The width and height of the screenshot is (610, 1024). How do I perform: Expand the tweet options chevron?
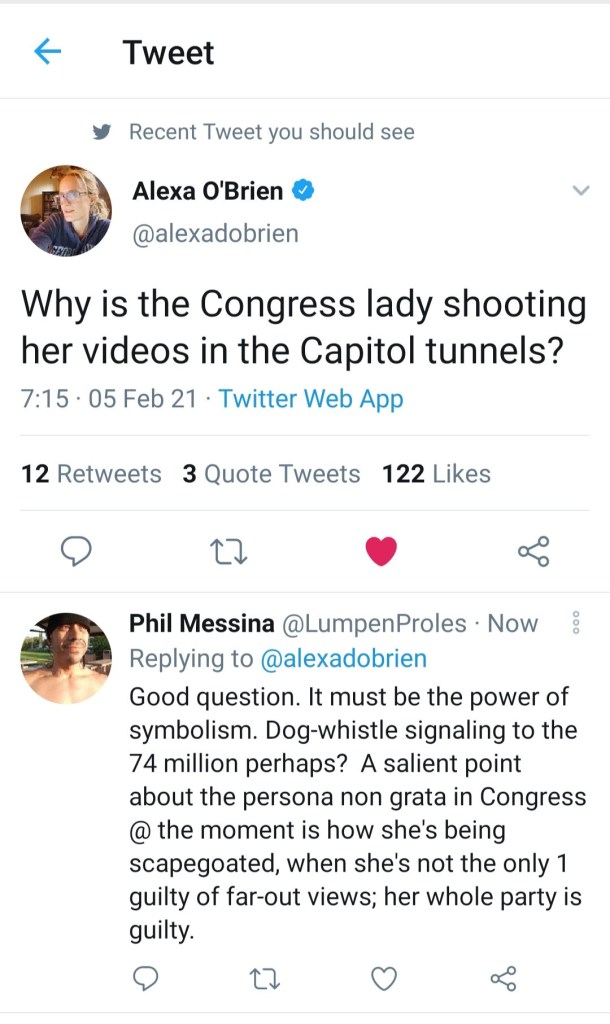click(x=579, y=191)
